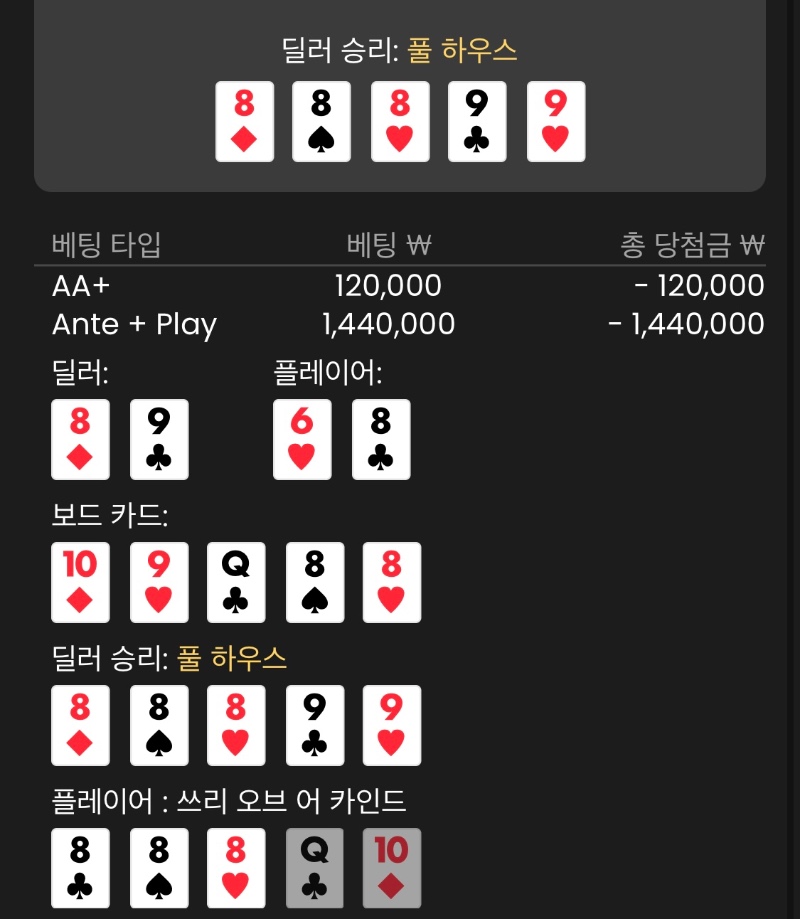
Task: Click the 베팅 타입 column header
Action: (x=105, y=244)
